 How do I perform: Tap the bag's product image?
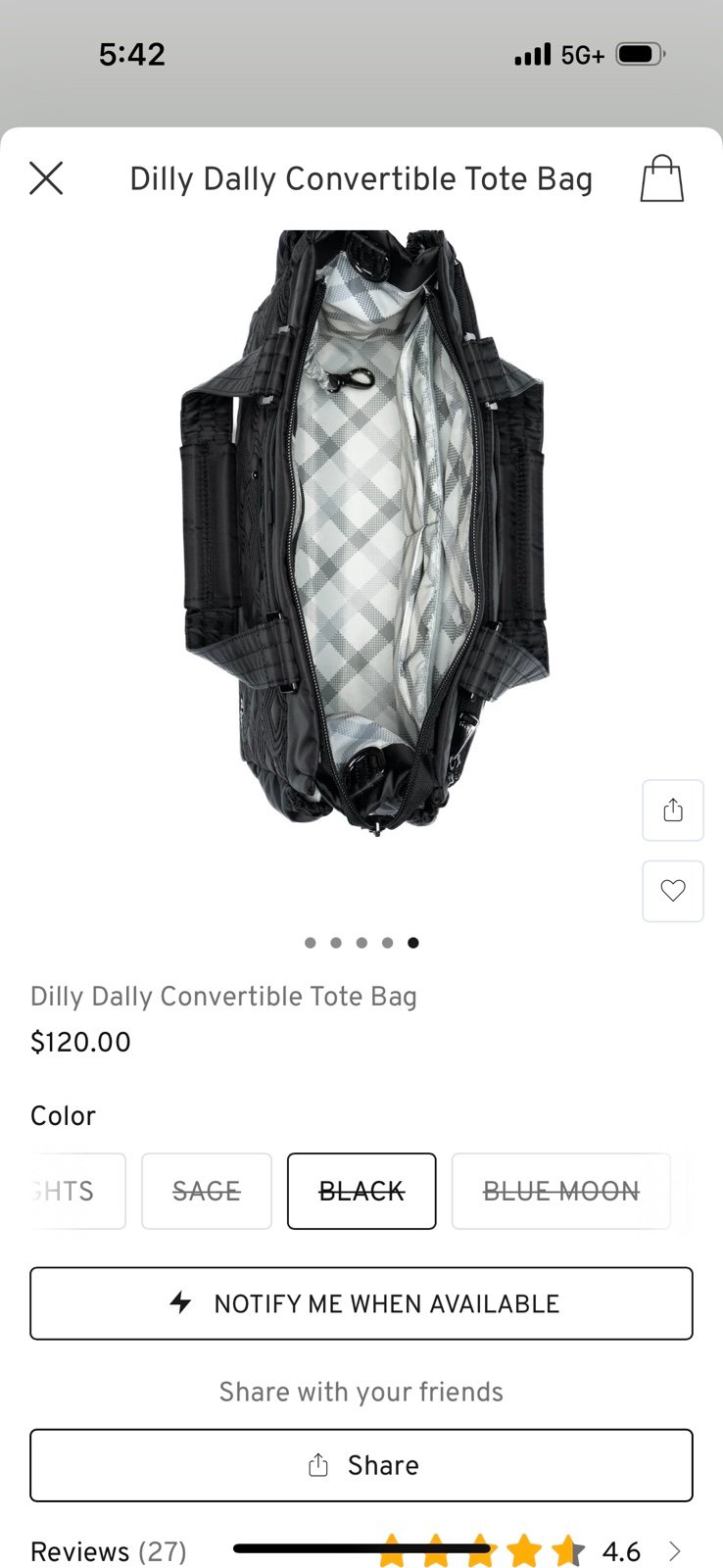coord(364,534)
